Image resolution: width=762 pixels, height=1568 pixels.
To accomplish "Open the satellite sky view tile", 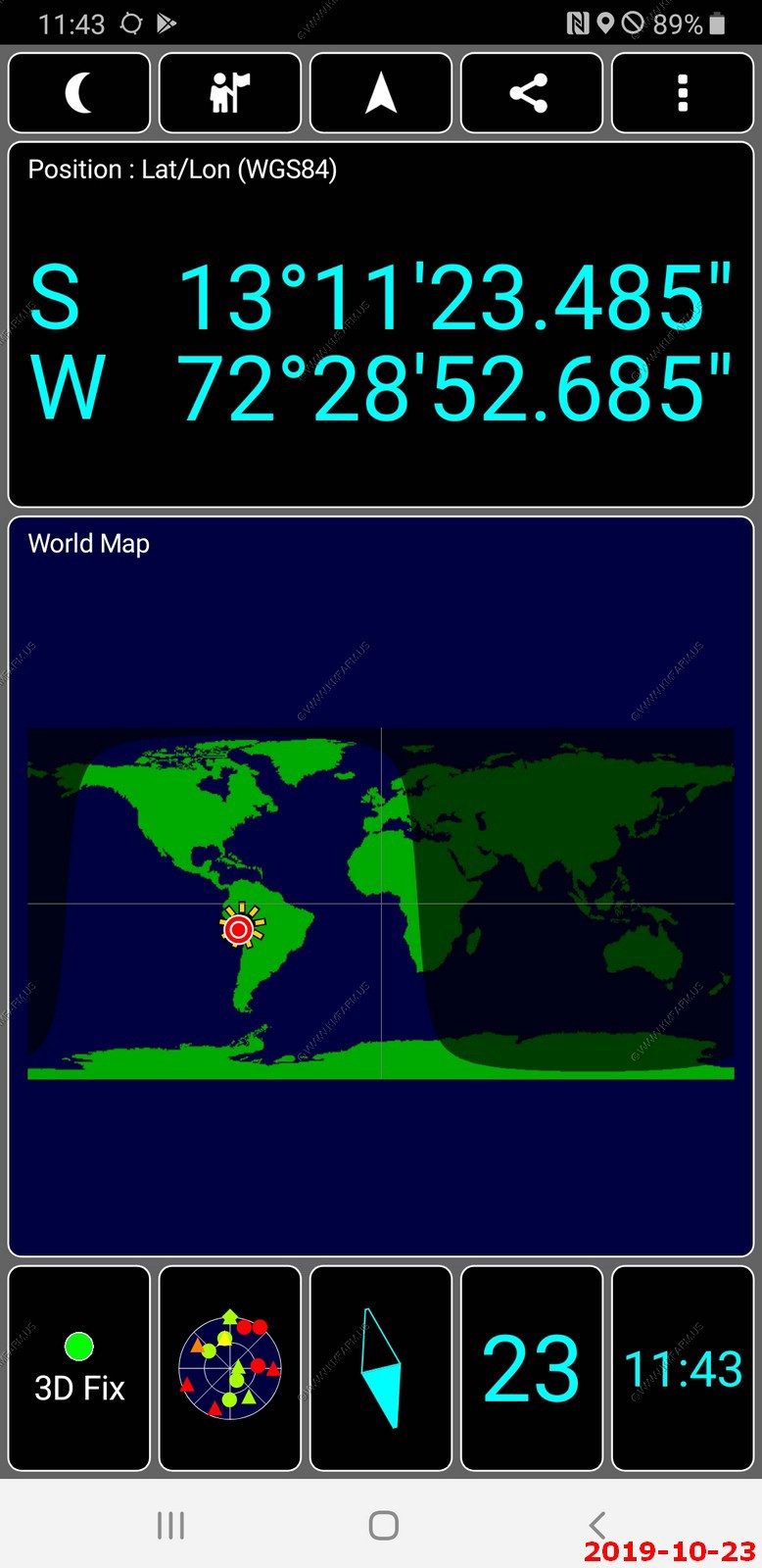I will tap(230, 1368).
